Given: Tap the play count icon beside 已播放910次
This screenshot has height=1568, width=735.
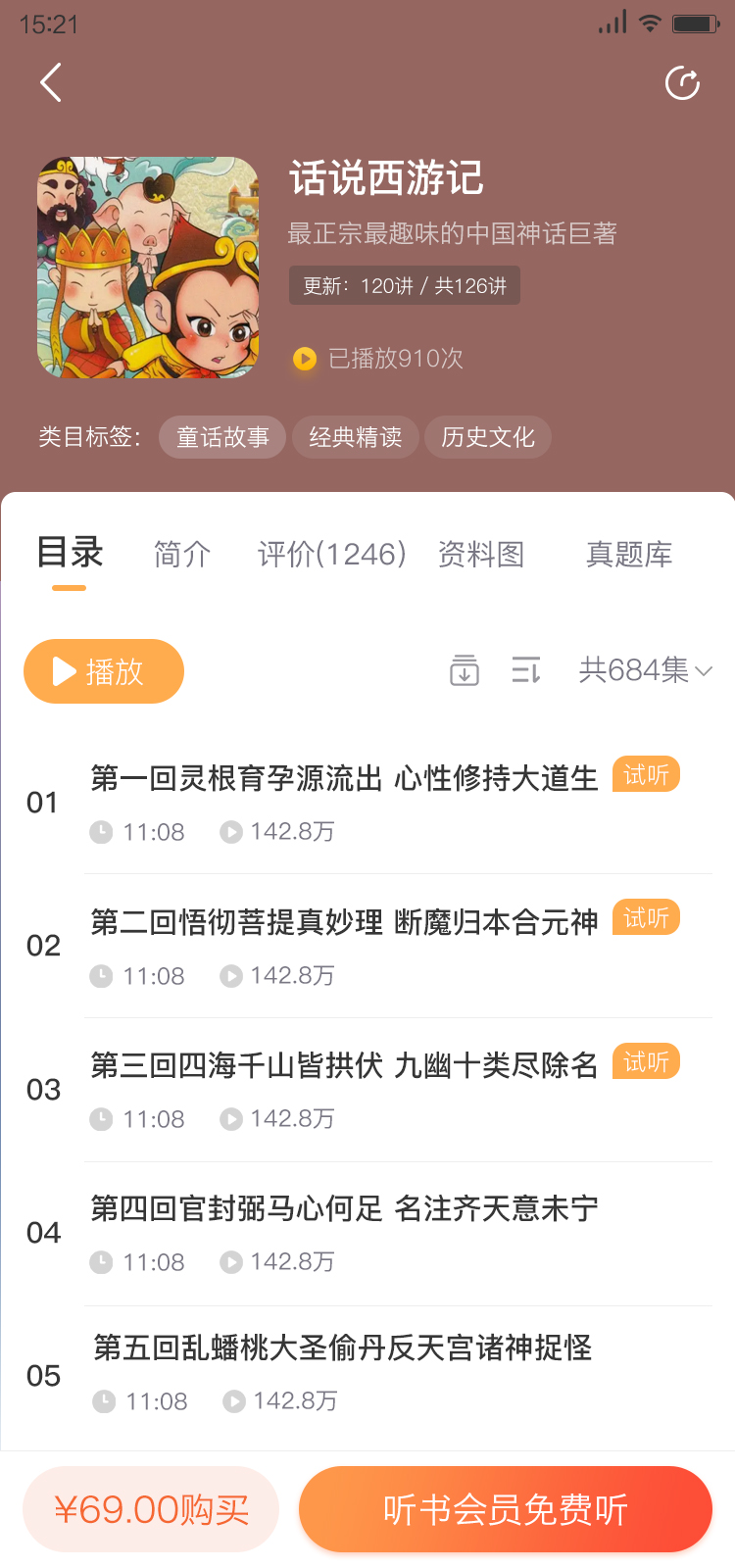Looking at the screenshot, I should tap(305, 360).
